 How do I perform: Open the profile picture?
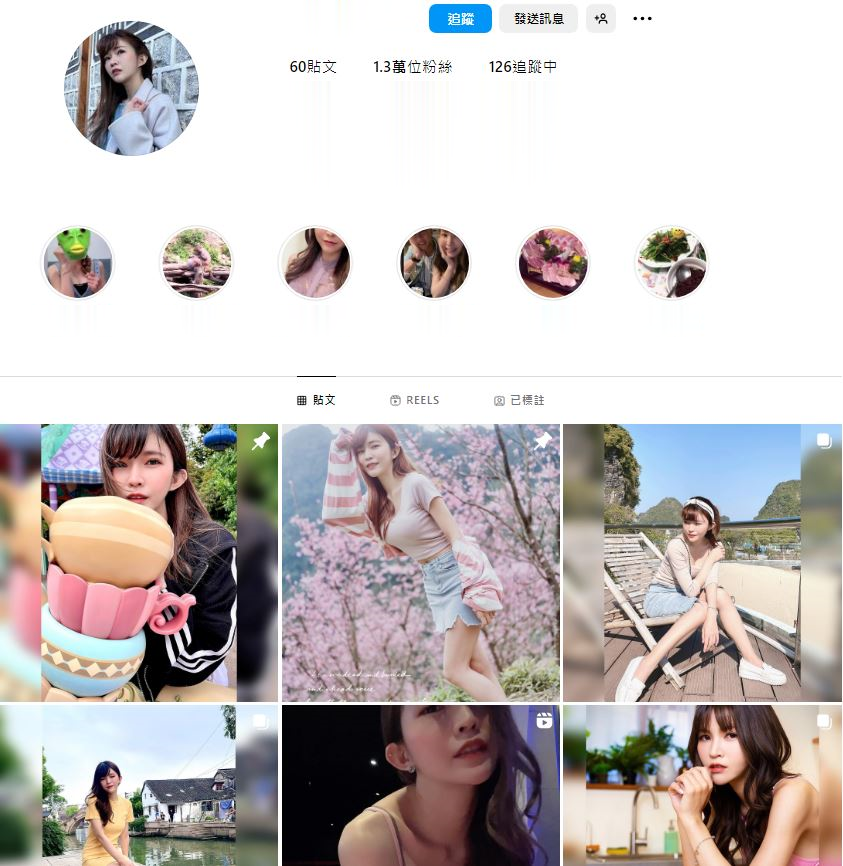(131, 88)
